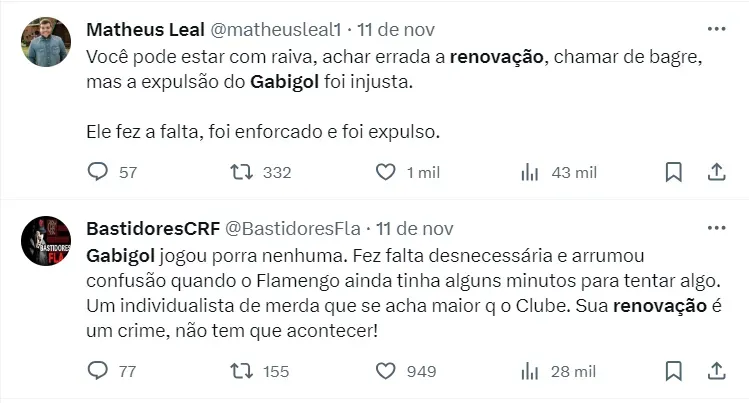This screenshot has width=749, height=403.
Task: View analytics of BastidoresCRF's tweet
Action: pyautogui.click(x=530, y=371)
